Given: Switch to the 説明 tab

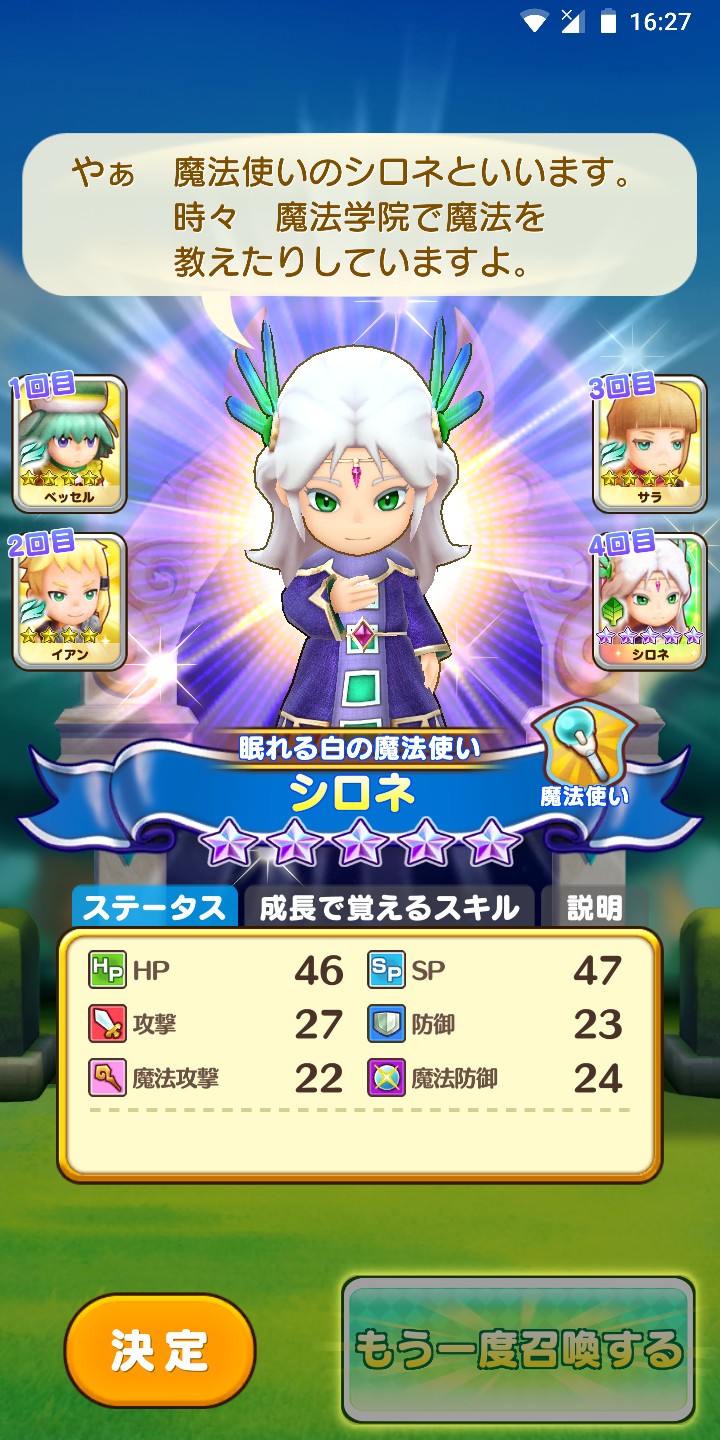Looking at the screenshot, I should click(x=594, y=908).
